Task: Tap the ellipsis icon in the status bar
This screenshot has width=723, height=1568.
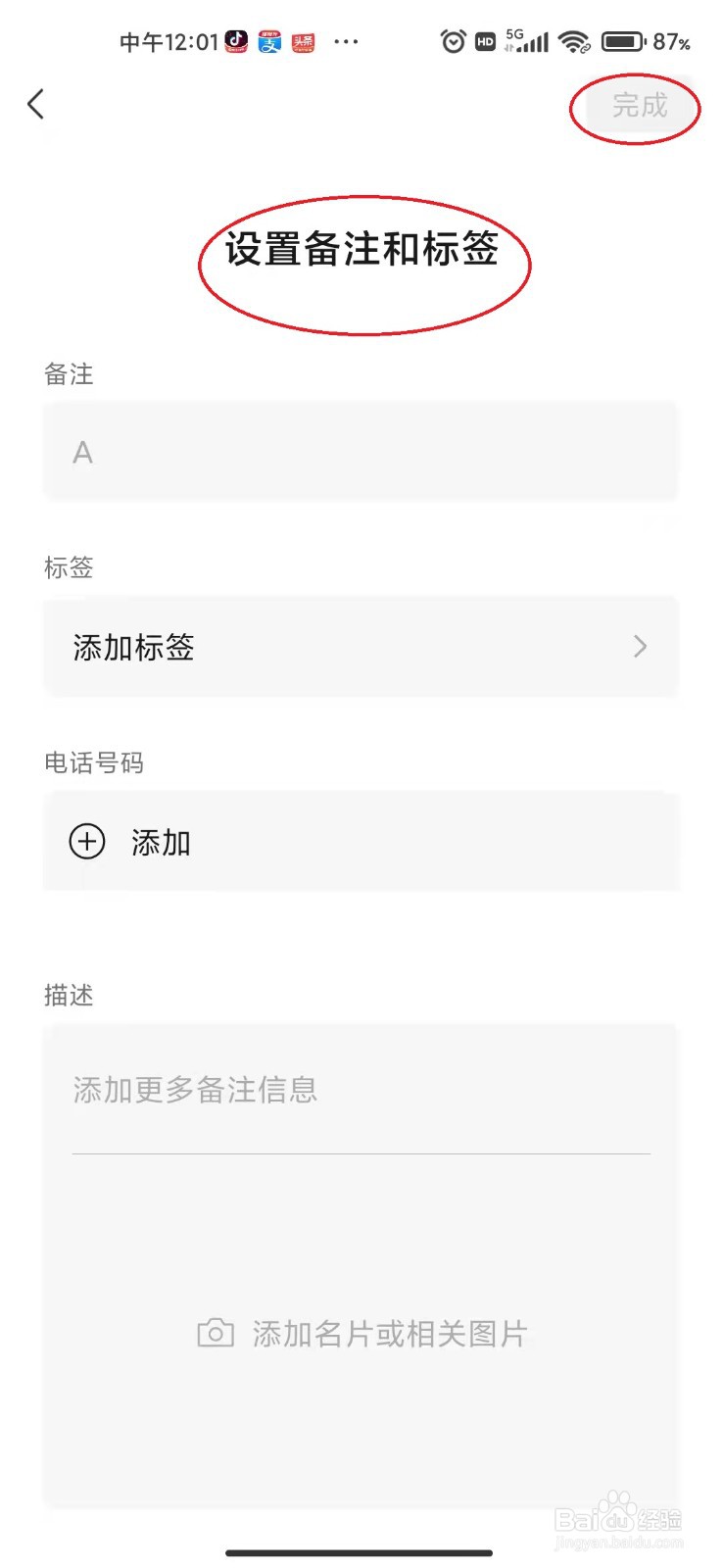Action: (346, 41)
